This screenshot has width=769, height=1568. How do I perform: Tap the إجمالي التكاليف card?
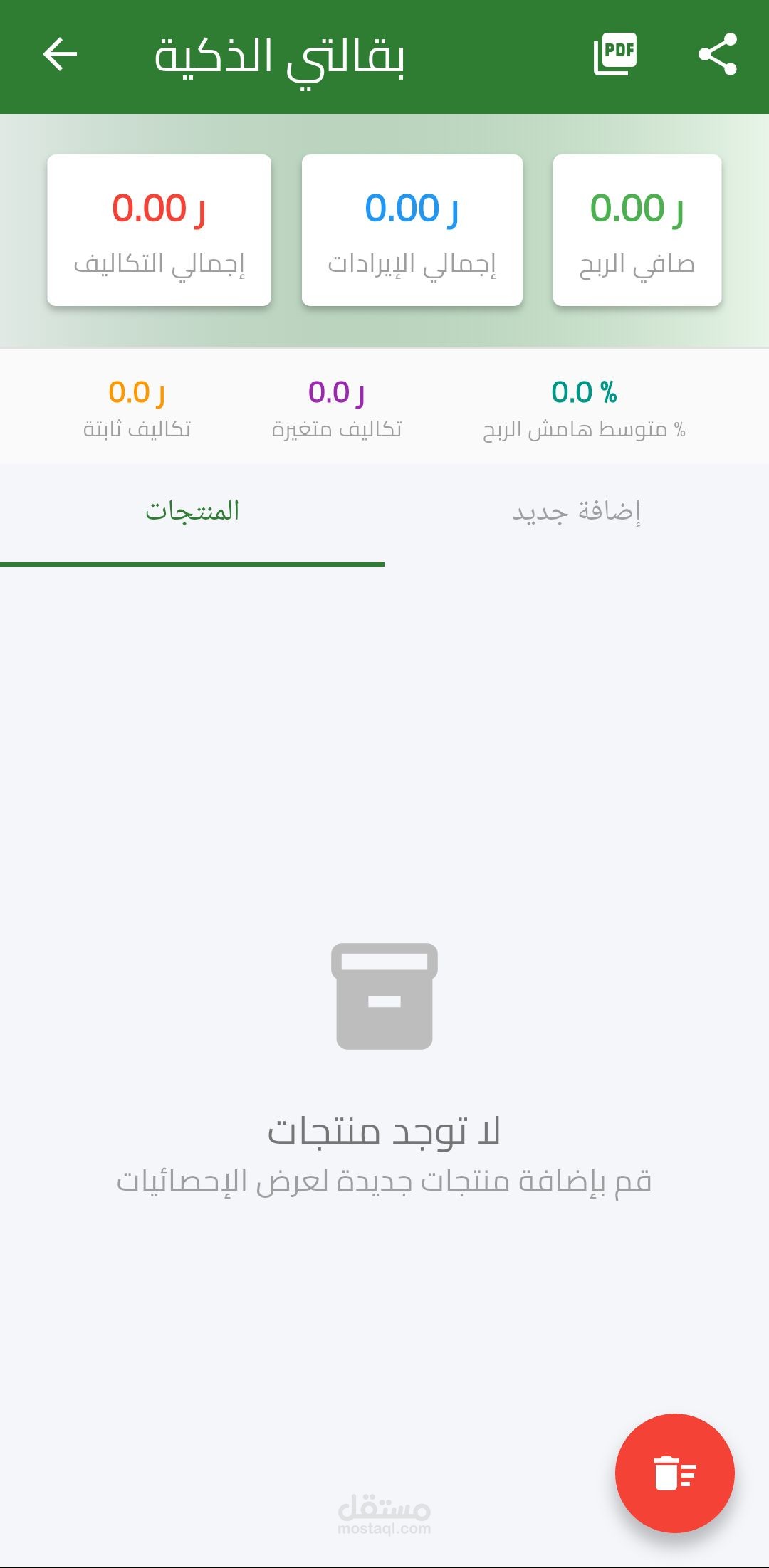point(158,229)
